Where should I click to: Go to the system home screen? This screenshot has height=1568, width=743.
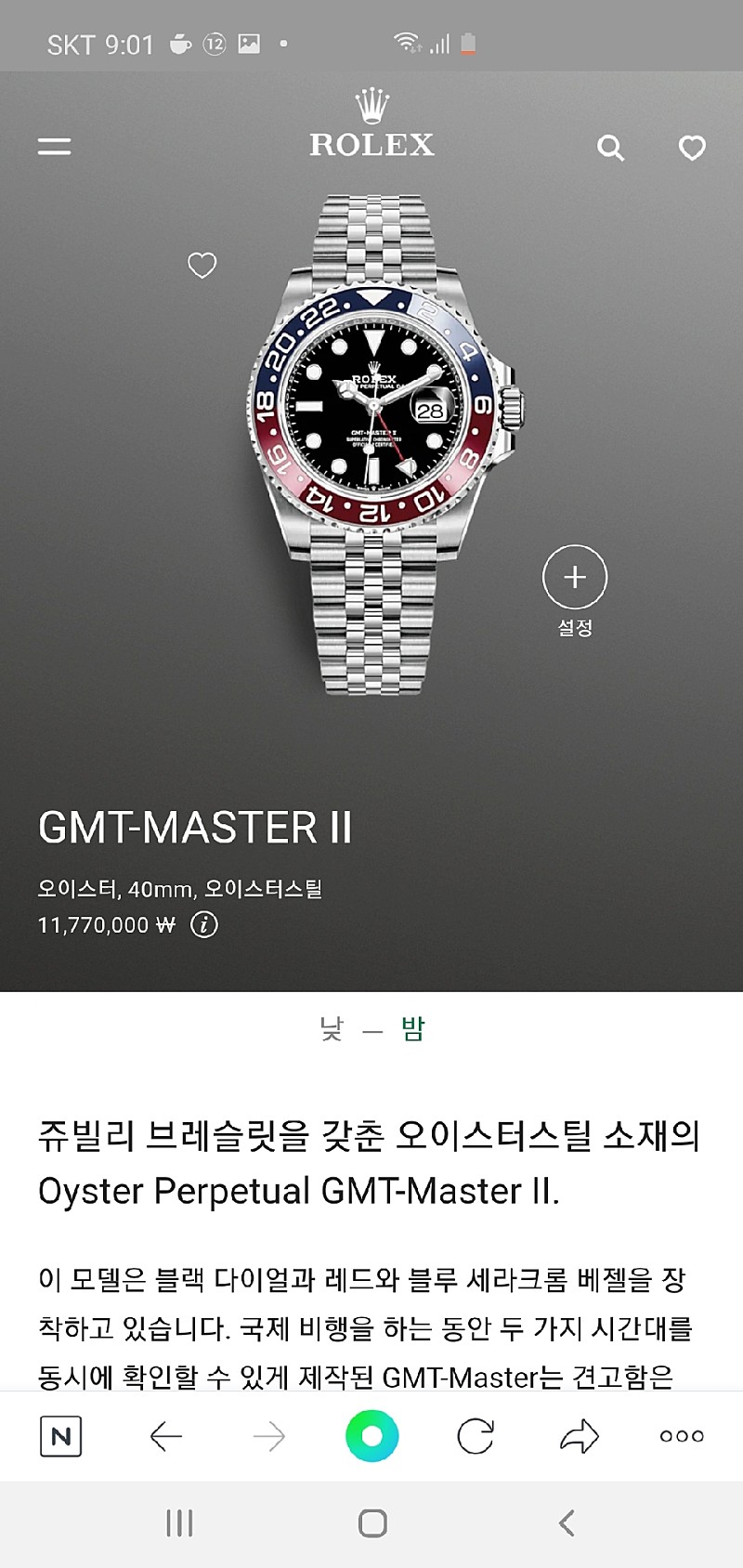tap(372, 1523)
